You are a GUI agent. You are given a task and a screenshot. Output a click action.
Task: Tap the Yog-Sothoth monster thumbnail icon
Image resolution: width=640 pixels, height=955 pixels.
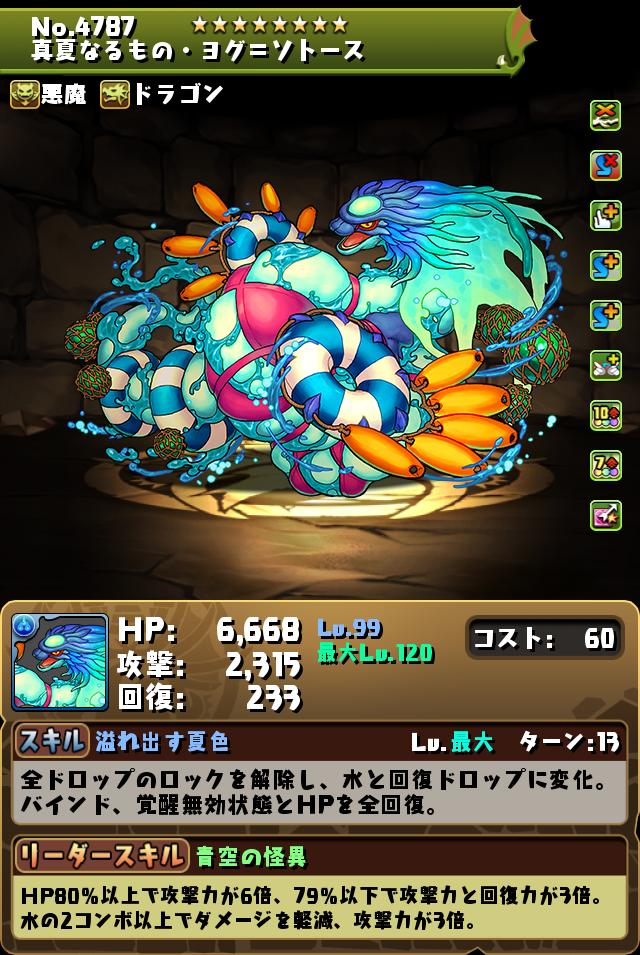pyautogui.click(x=60, y=662)
